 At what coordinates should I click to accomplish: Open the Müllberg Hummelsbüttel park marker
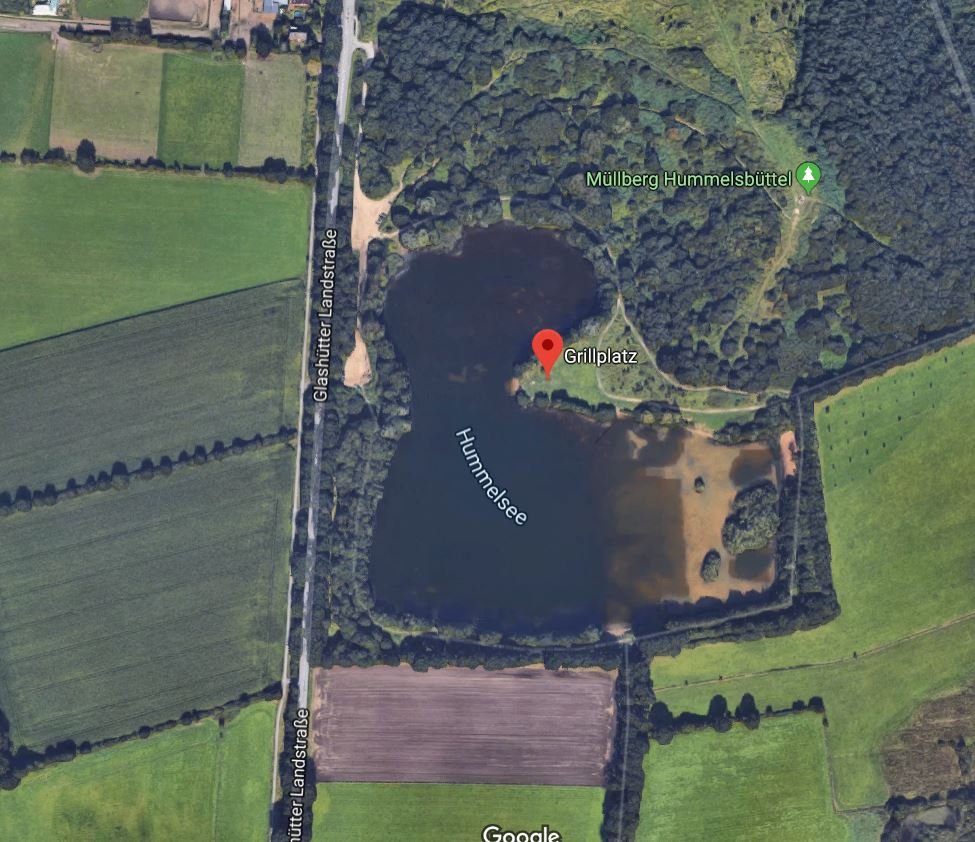click(809, 178)
